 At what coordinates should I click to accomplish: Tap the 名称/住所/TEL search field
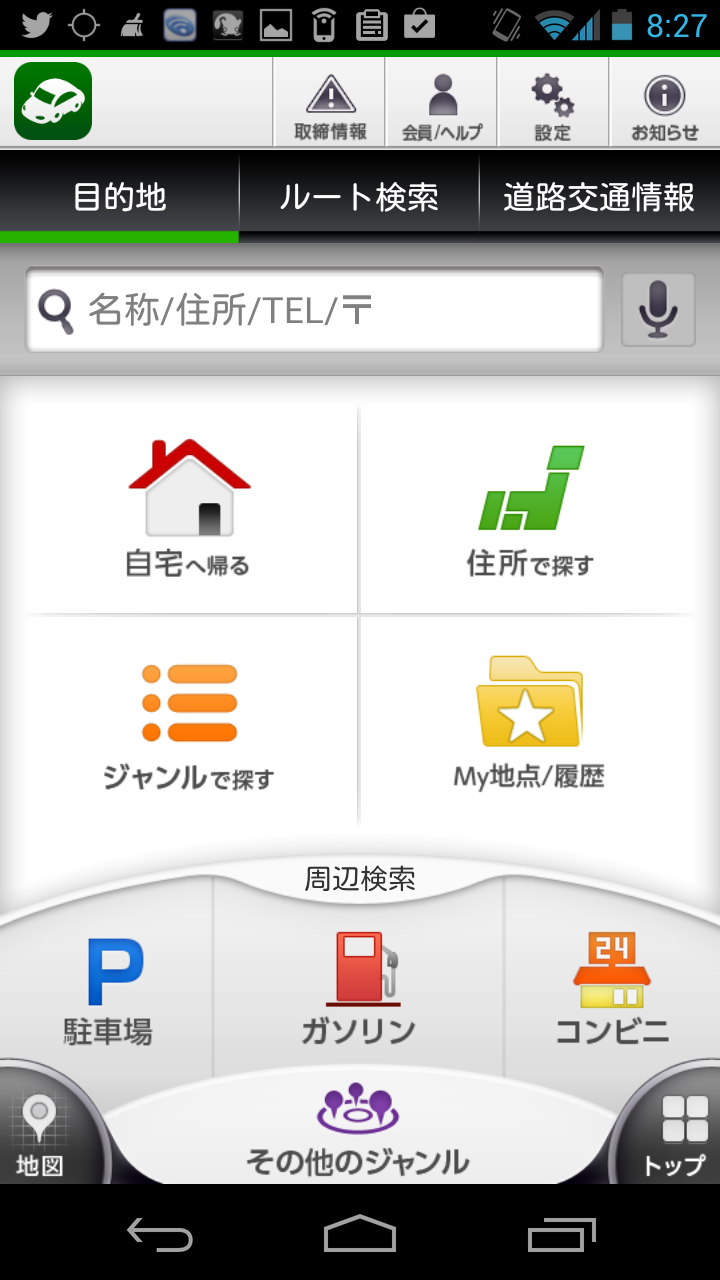315,310
